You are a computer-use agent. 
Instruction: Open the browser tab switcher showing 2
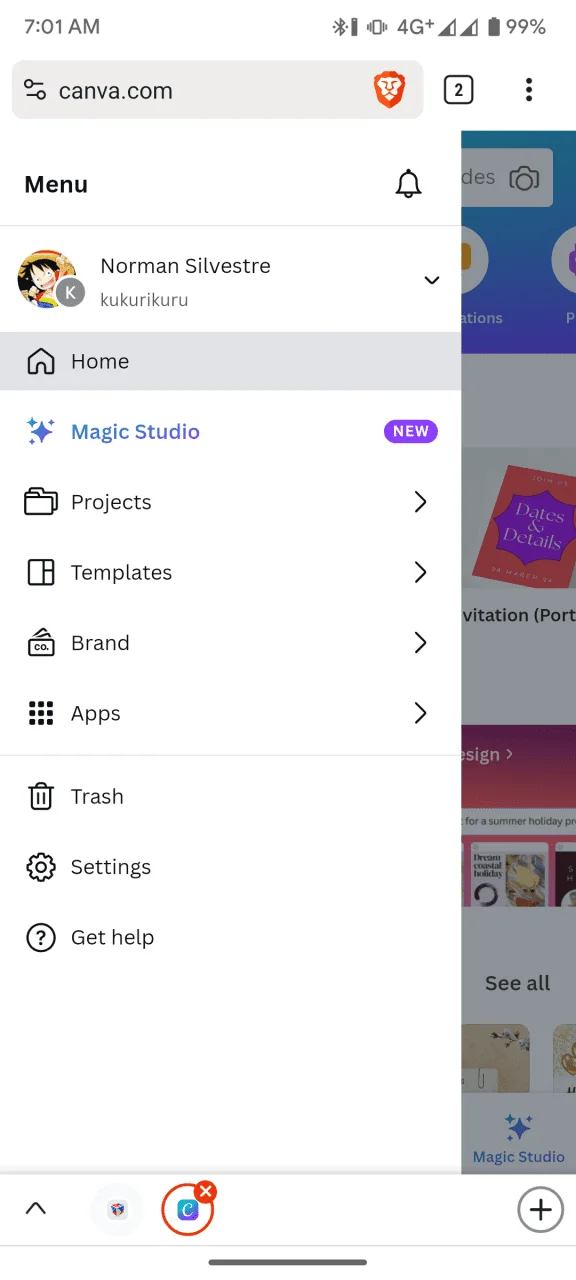[458, 90]
